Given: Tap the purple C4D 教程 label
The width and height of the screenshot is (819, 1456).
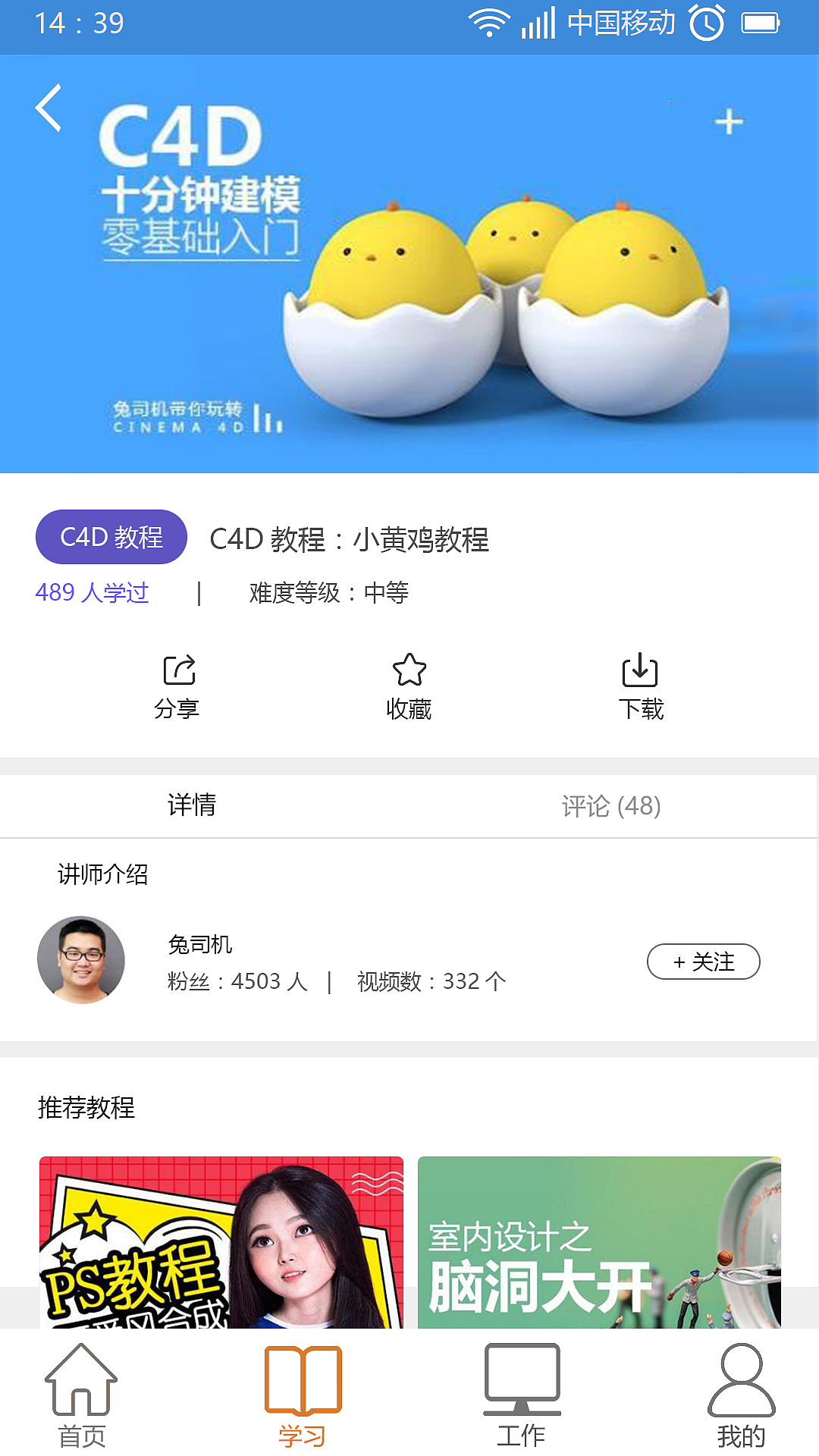Looking at the screenshot, I should [x=111, y=537].
